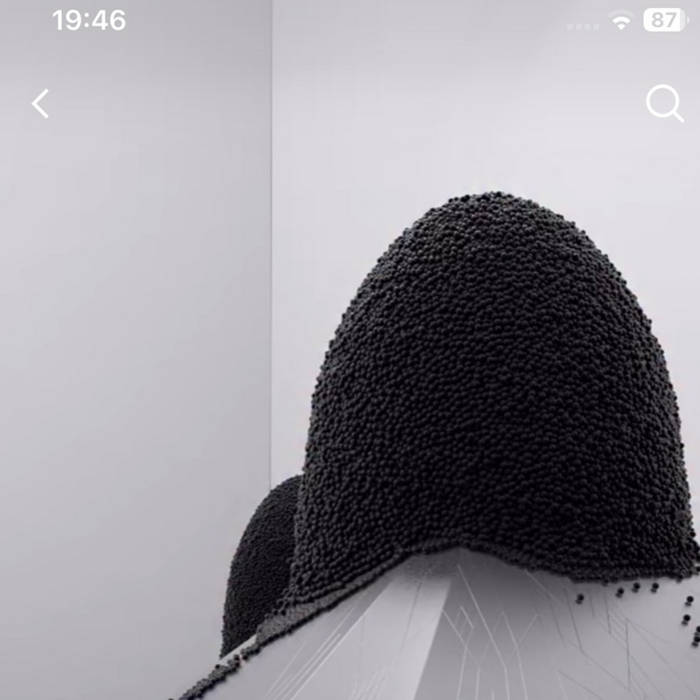This screenshot has width=700, height=700.
Task: Open search with the magnifier icon
Action: 664,103
